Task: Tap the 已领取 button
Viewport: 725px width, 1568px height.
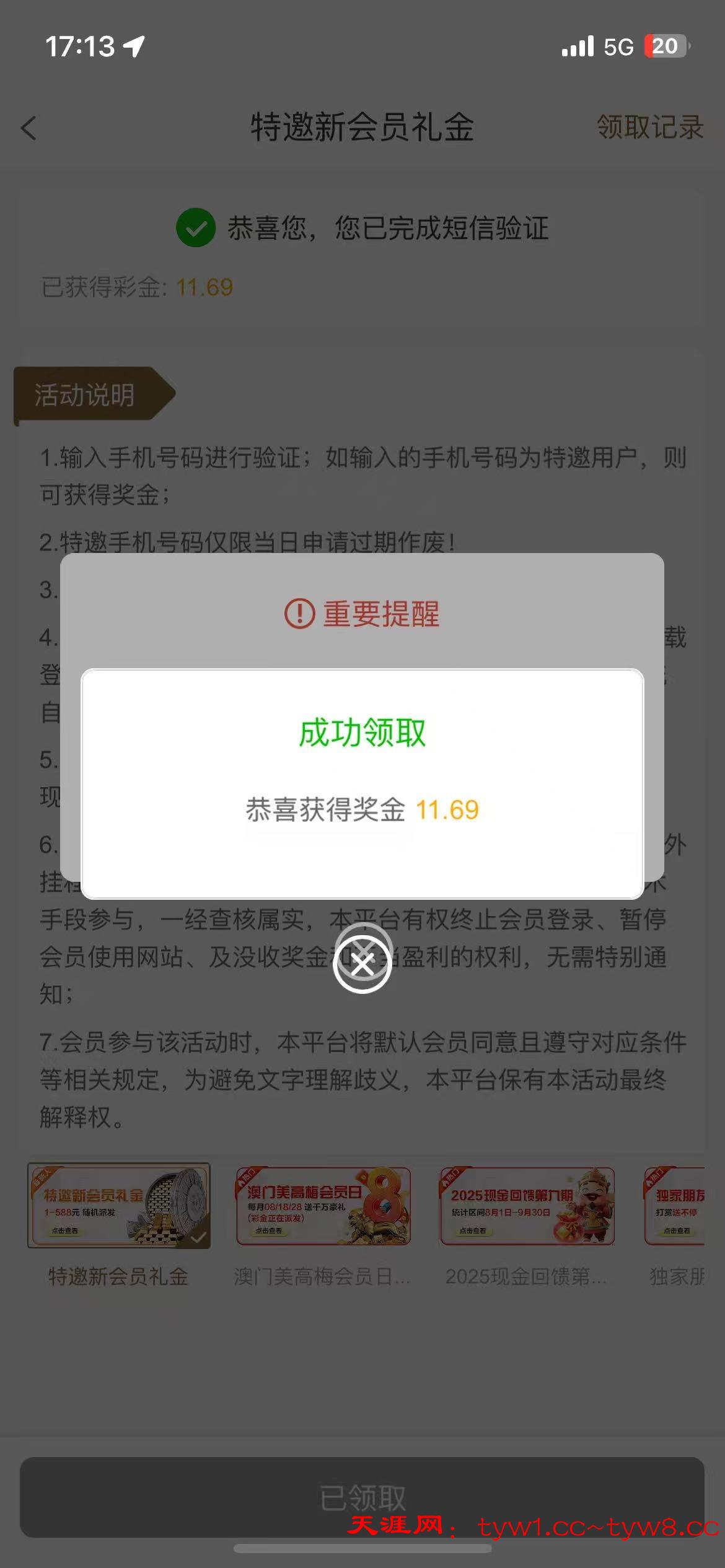Action: coord(362,1497)
